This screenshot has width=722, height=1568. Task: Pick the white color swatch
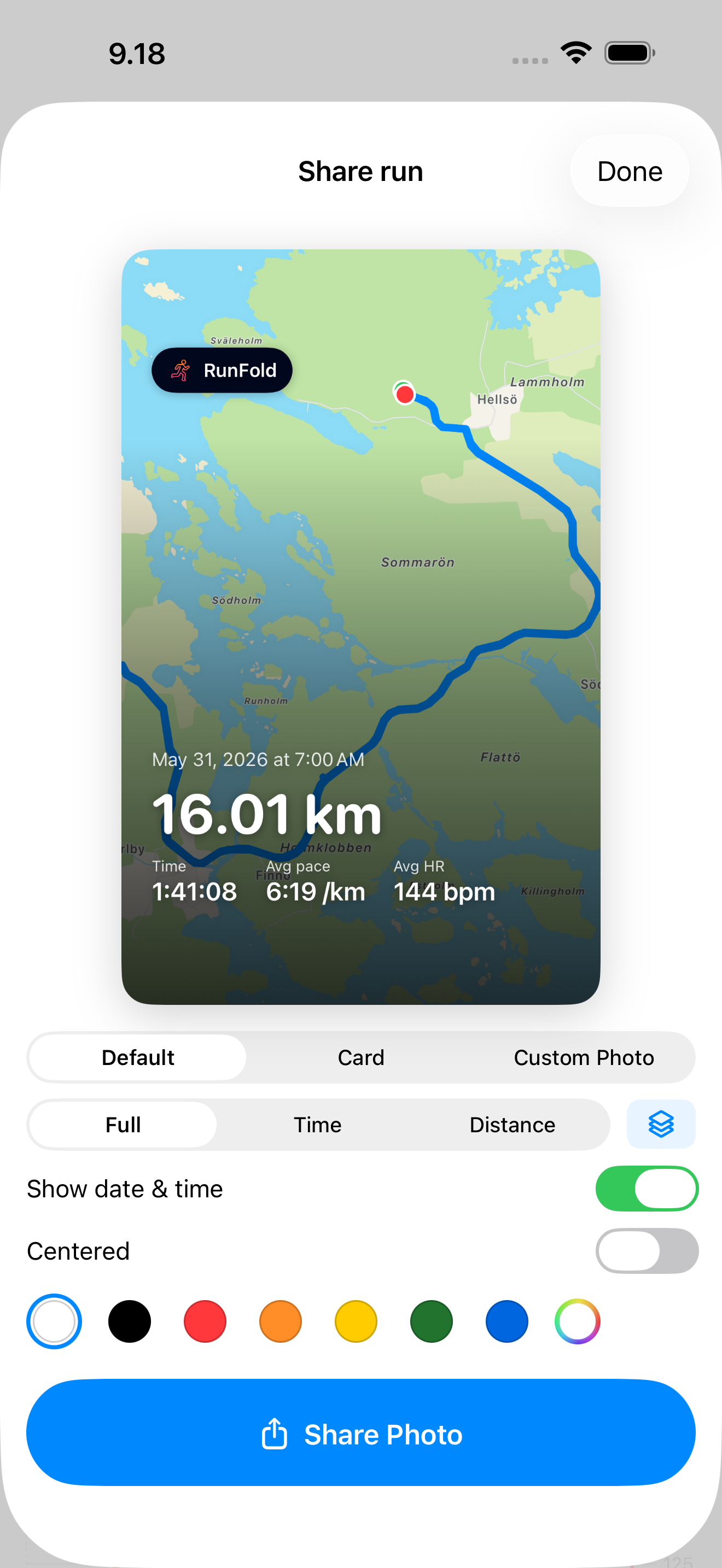click(54, 1321)
